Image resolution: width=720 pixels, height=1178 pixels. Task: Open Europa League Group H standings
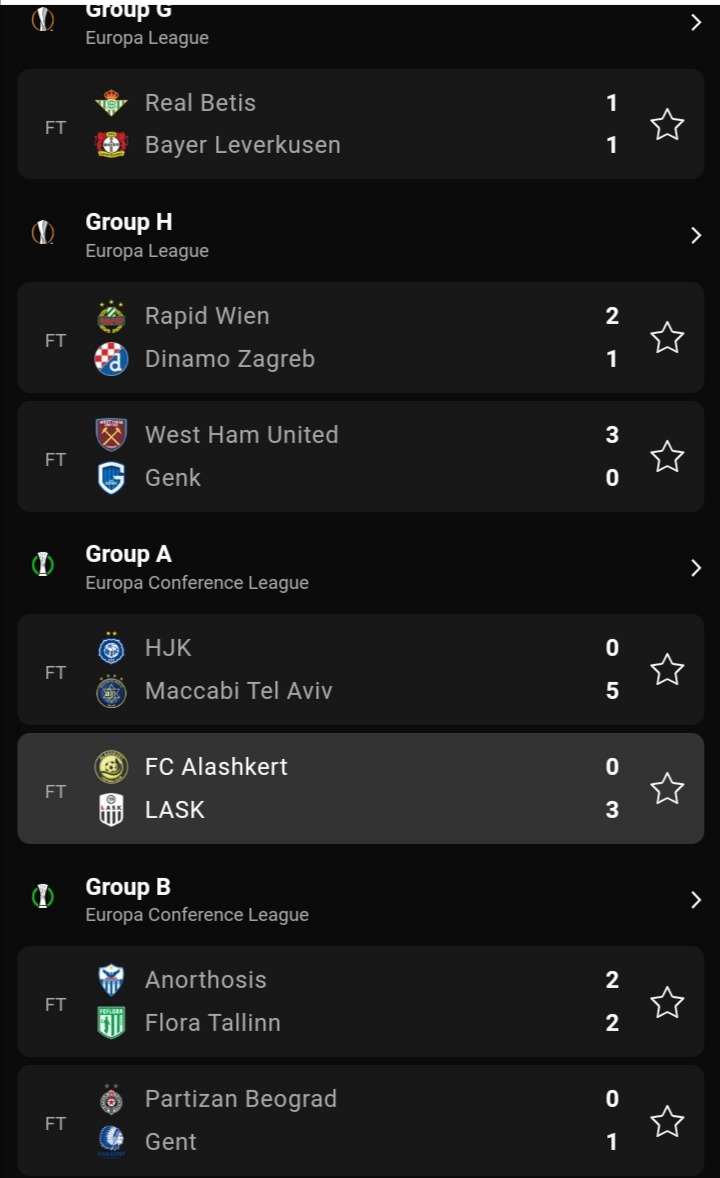click(360, 235)
